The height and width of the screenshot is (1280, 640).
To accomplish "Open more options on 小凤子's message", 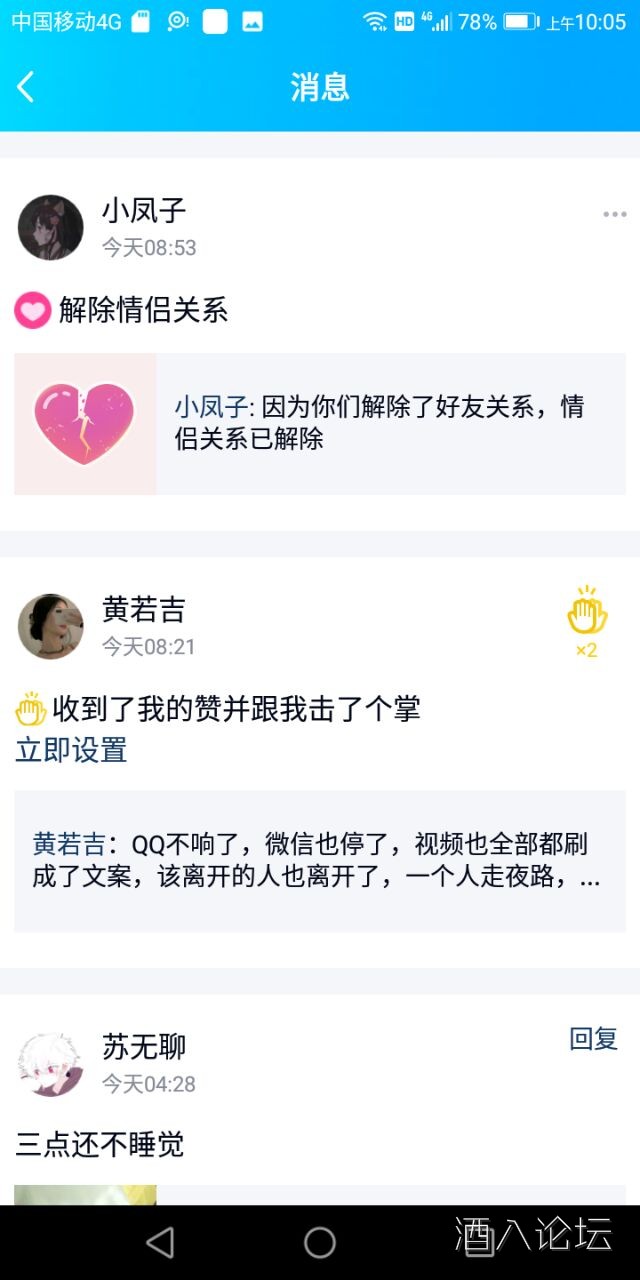I will (x=614, y=215).
